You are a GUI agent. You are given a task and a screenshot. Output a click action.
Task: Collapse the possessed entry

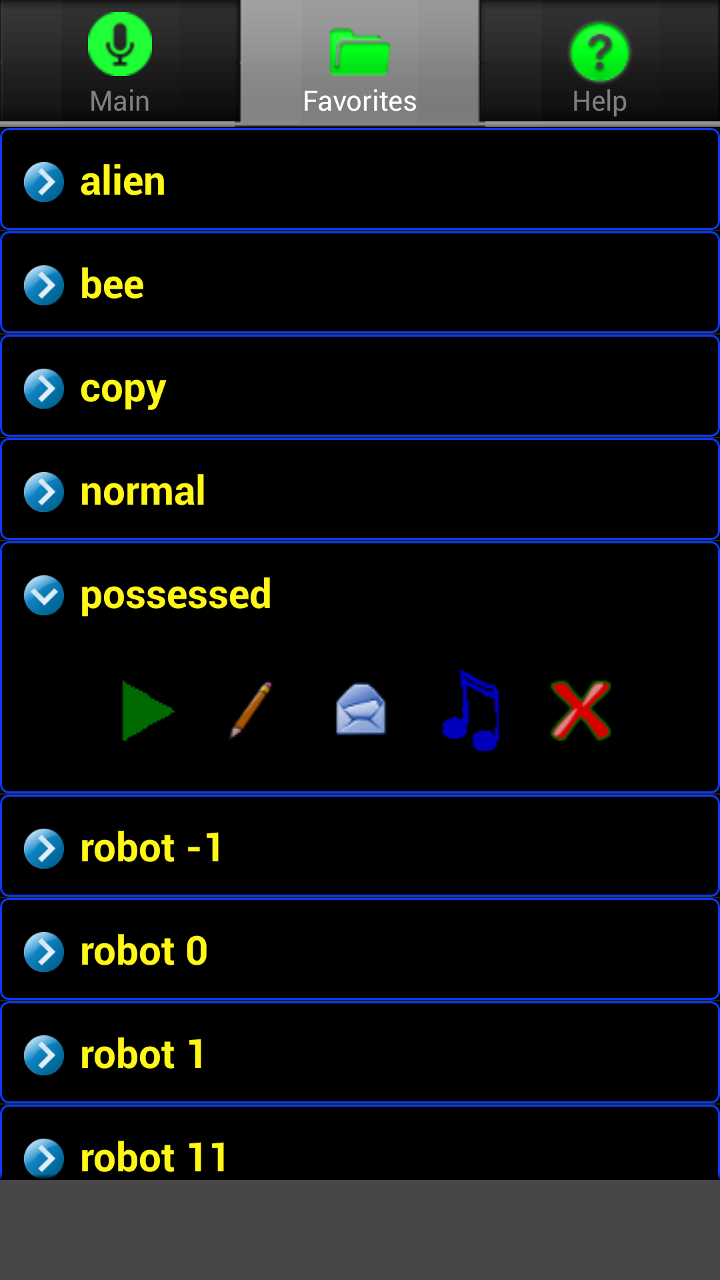(43, 594)
